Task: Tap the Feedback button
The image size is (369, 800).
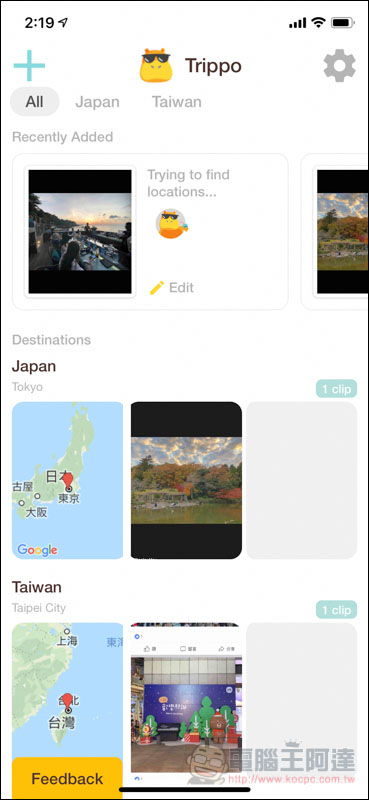Action: pos(67,779)
